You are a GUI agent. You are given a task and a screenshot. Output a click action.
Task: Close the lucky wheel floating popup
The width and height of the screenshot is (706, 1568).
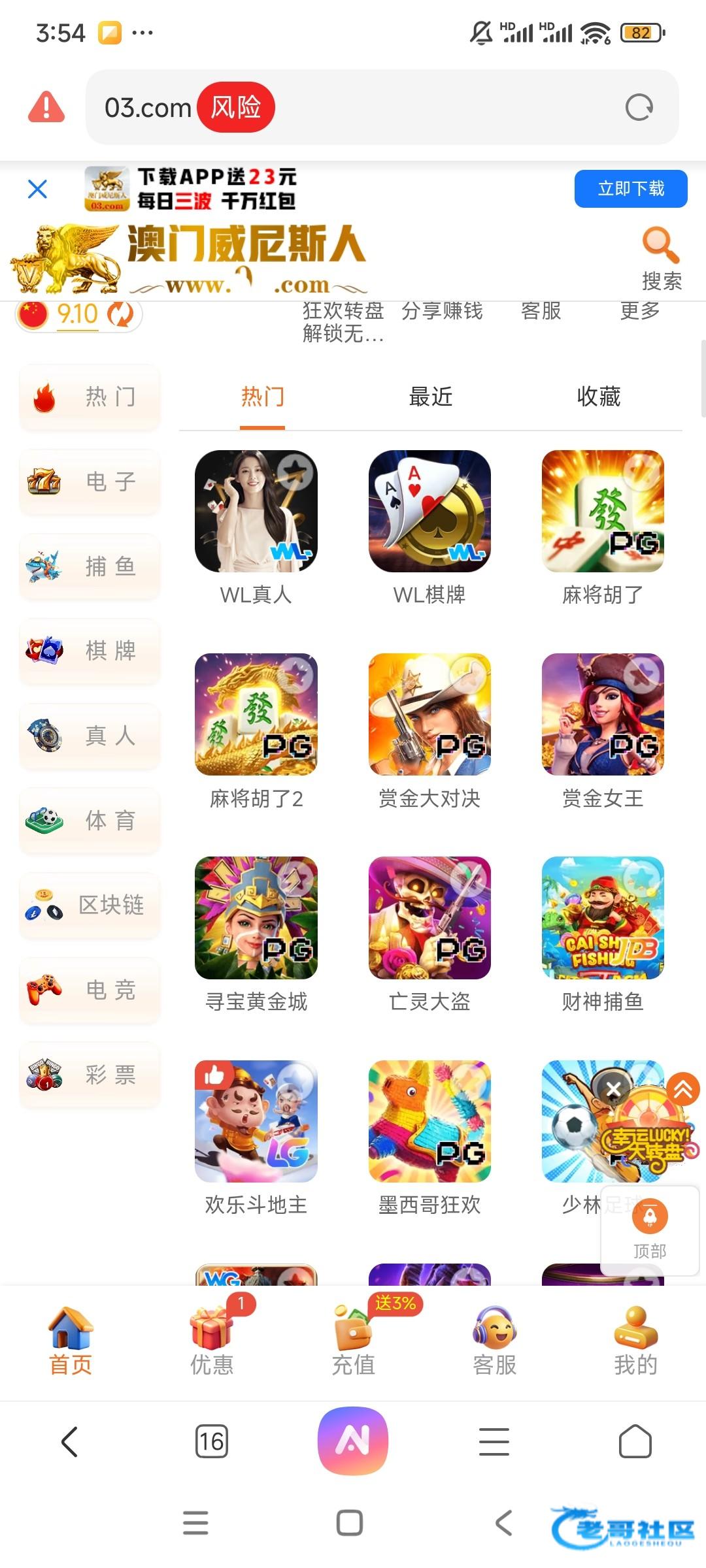click(x=613, y=1089)
